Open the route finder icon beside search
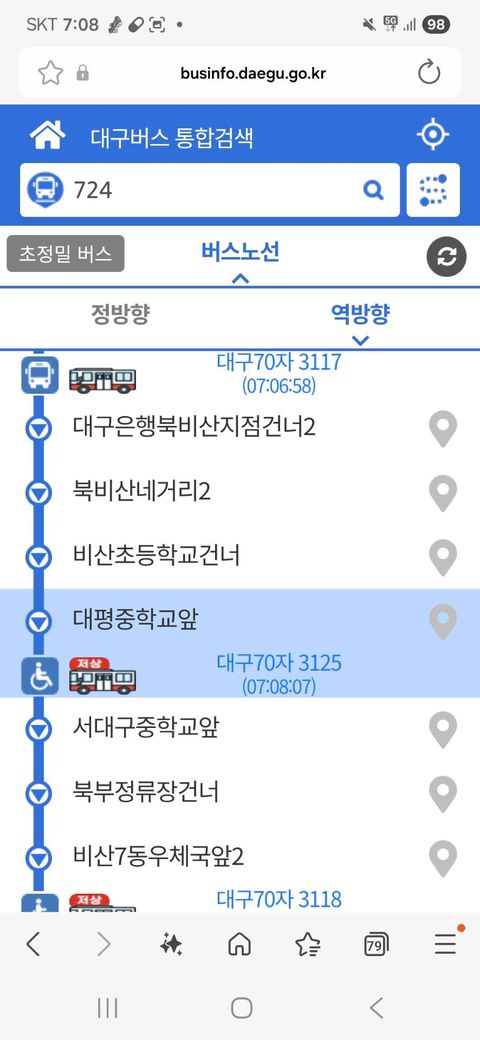Screen dimensions: 480x1040 433,190
